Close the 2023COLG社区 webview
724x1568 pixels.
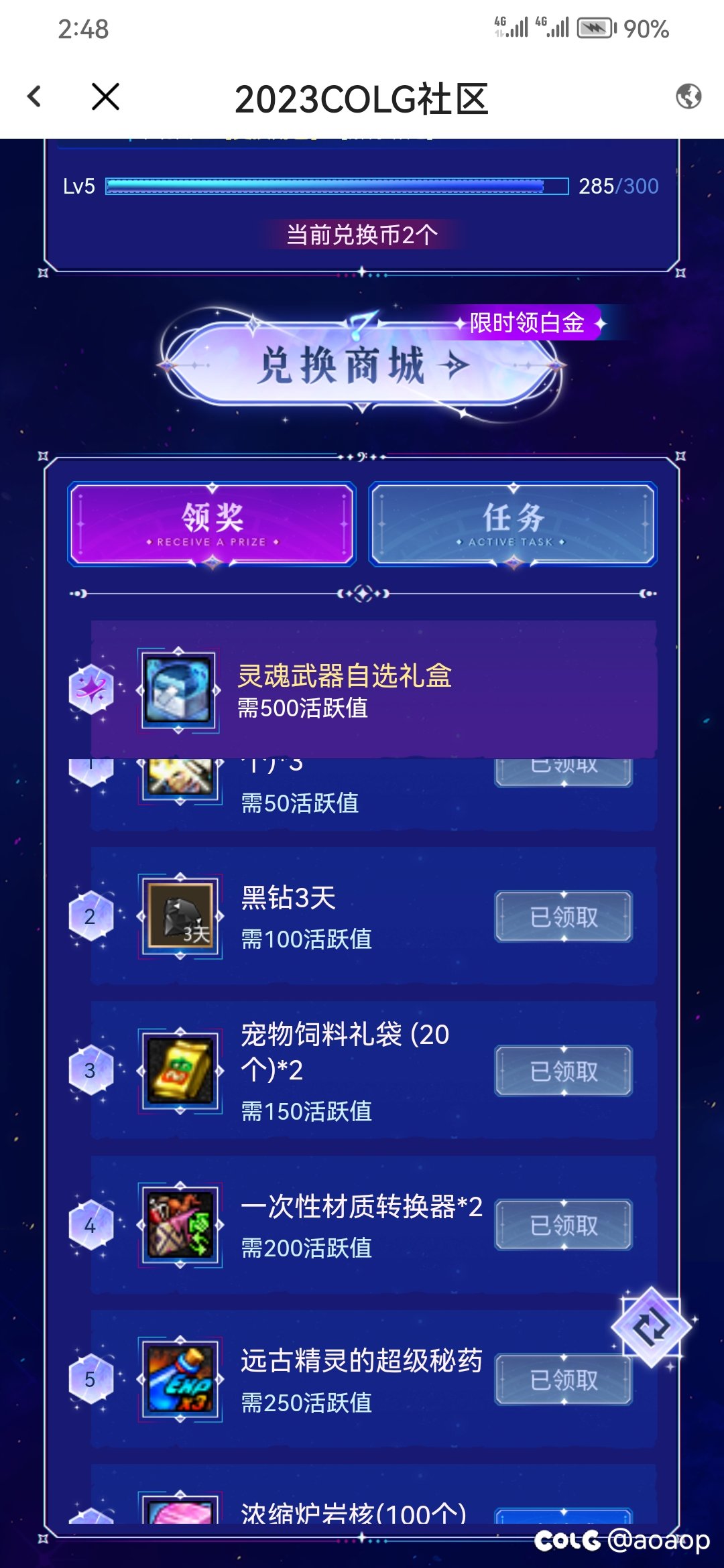105,96
